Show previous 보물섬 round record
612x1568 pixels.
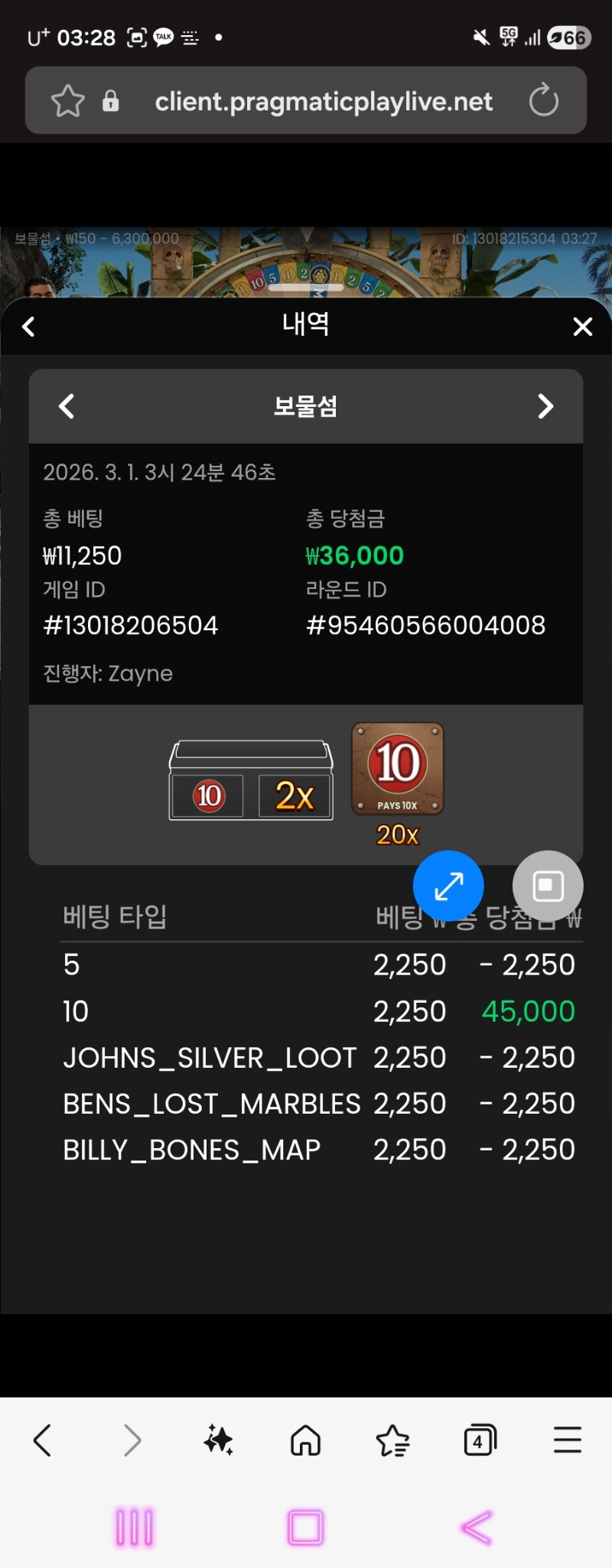point(67,406)
